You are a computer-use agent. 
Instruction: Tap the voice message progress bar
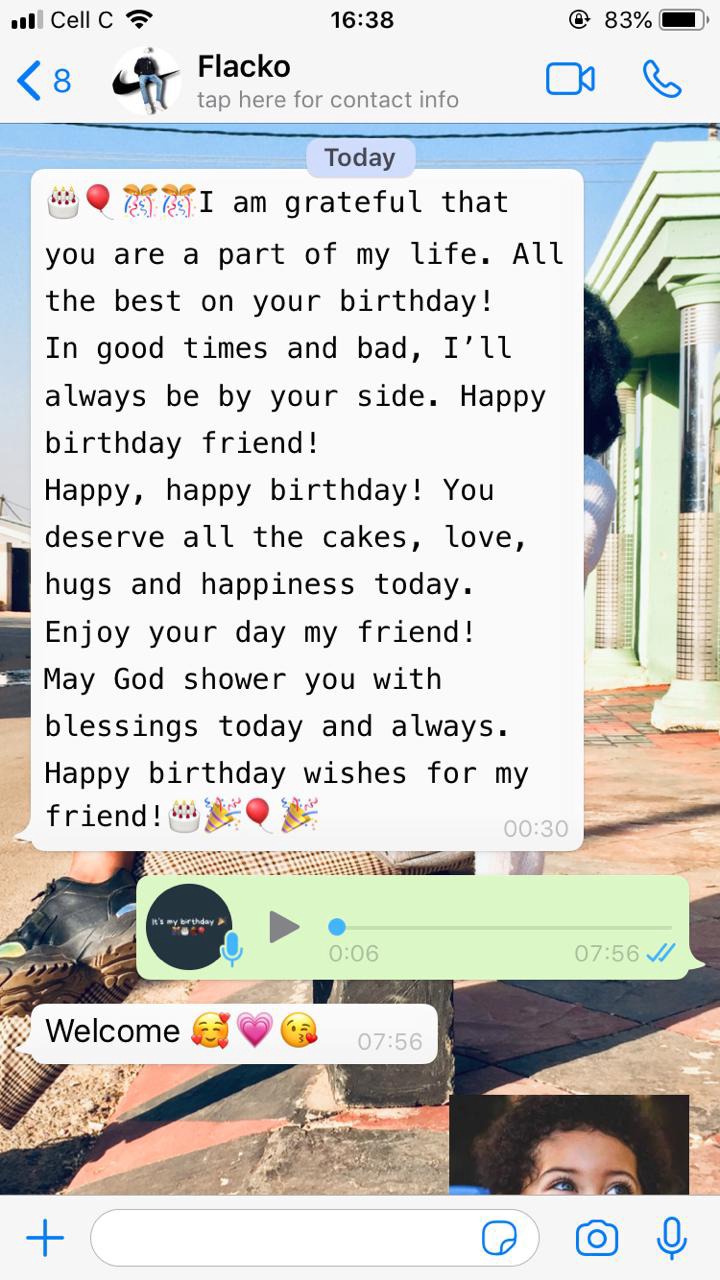coord(500,927)
